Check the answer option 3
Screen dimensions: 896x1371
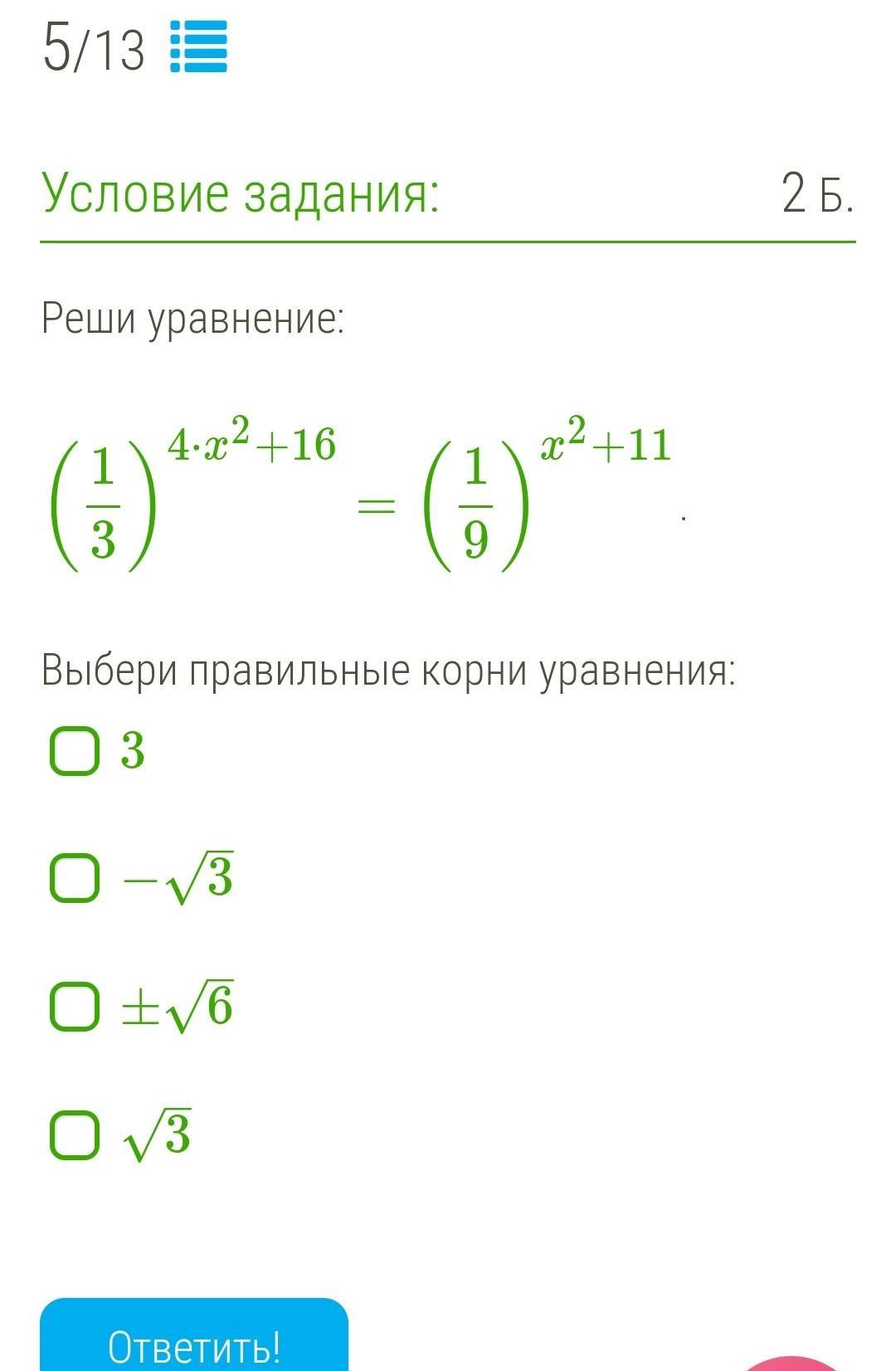pyautogui.click(x=75, y=751)
